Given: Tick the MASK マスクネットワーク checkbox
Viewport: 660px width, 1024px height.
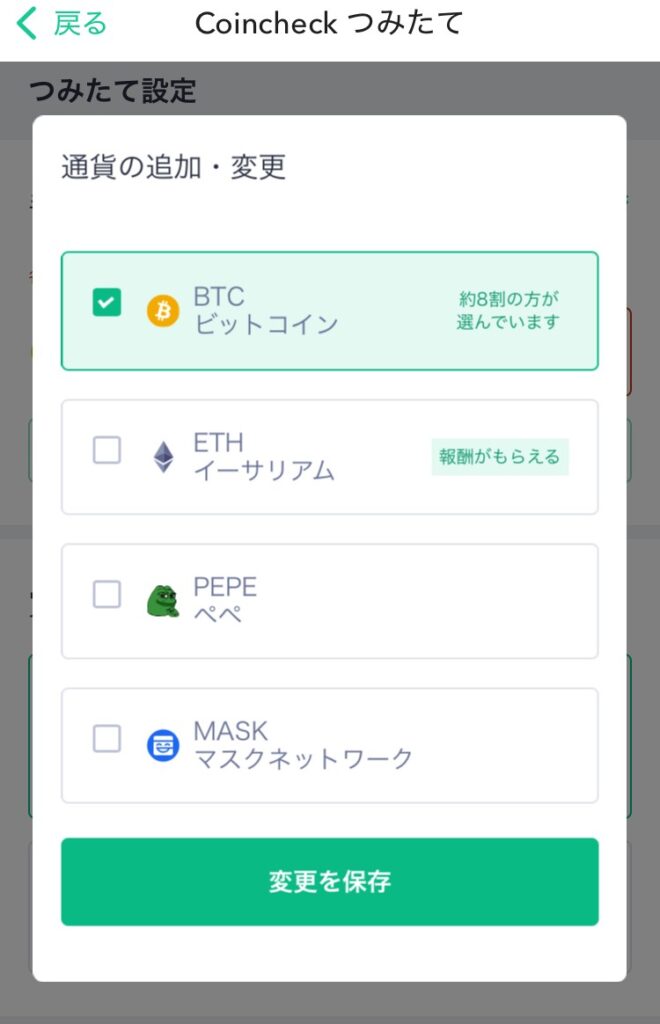Looking at the screenshot, I should [107, 739].
